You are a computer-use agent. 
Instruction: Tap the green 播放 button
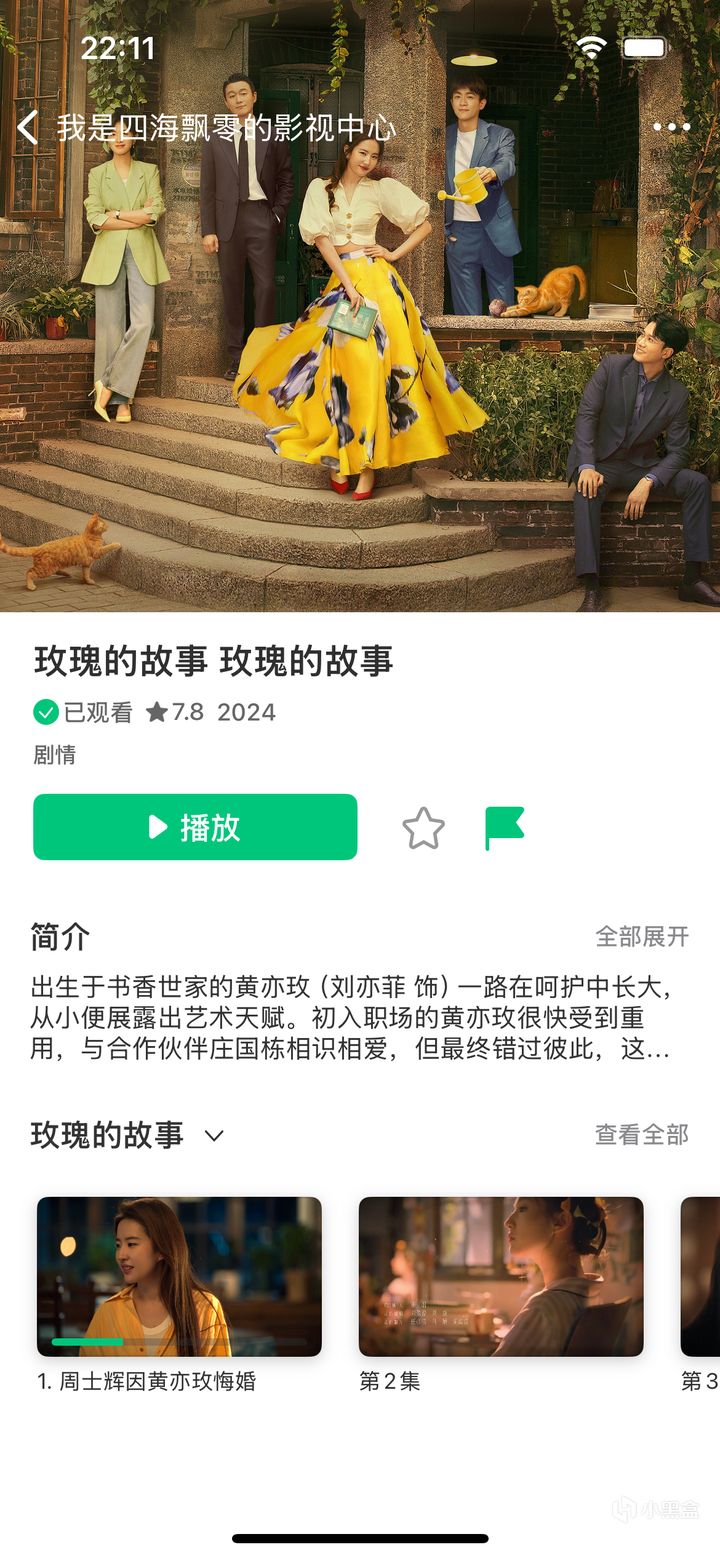point(195,827)
